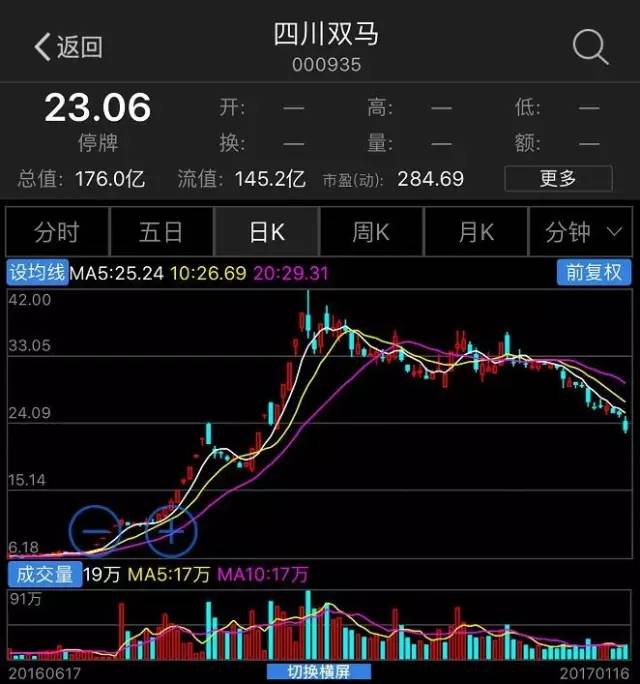This screenshot has height=684, width=640.
Task: Expand the 分钟 interval dropdown
Action: pos(583,233)
